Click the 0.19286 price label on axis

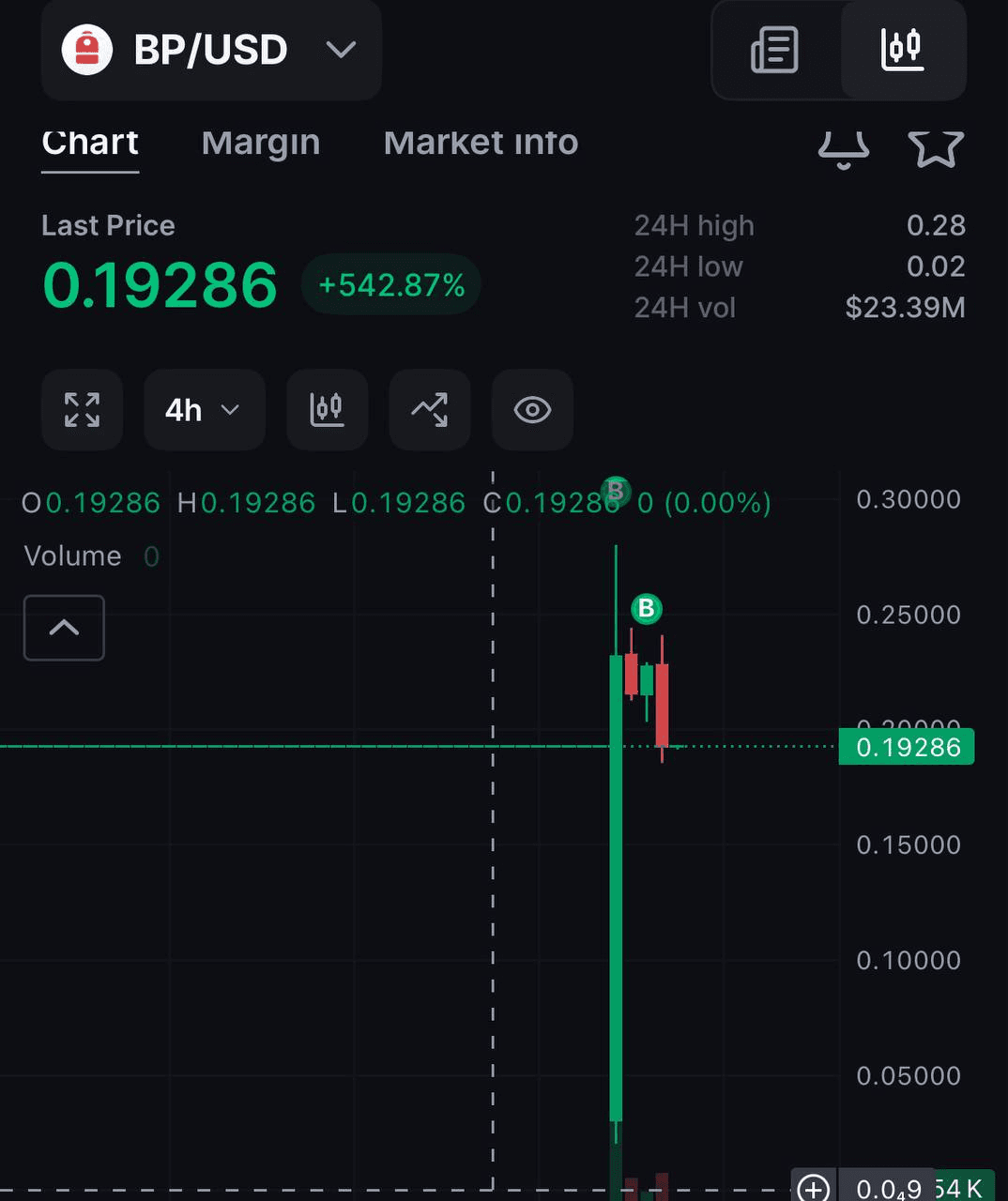[x=906, y=747]
